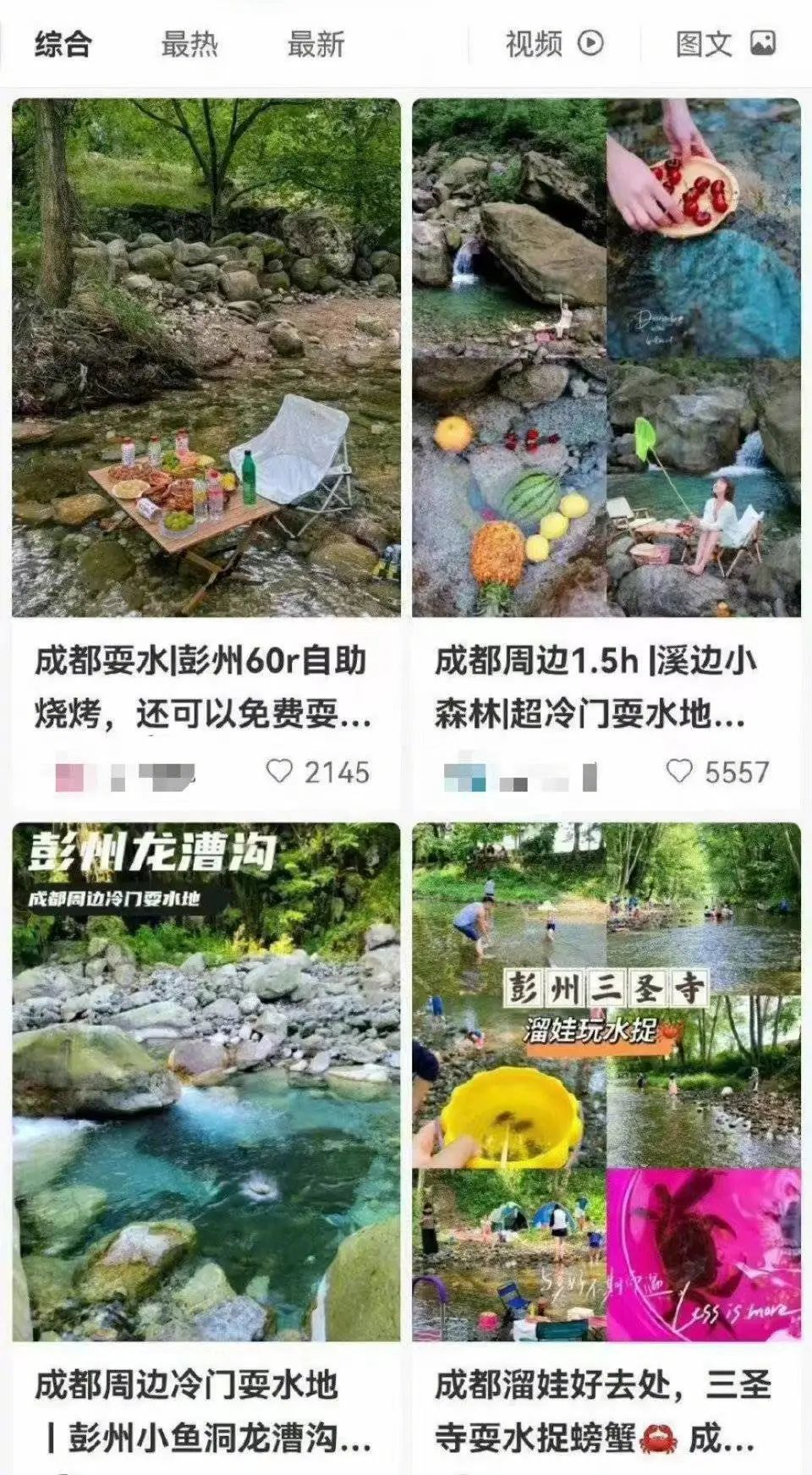This screenshot has height=1475, width=812.
Task: Filter results by 图文
Action: tap(725, 44)
